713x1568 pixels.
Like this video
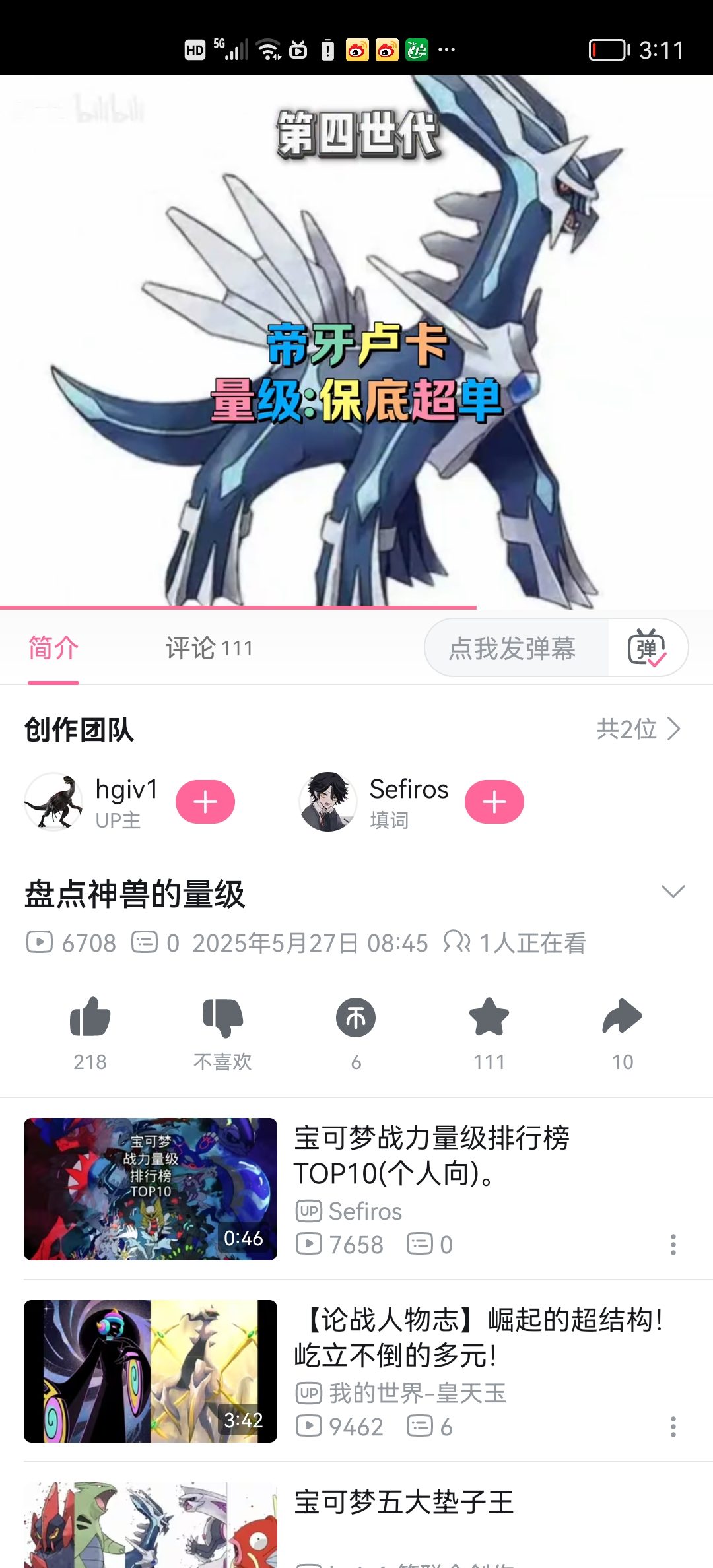point(90,1018)
